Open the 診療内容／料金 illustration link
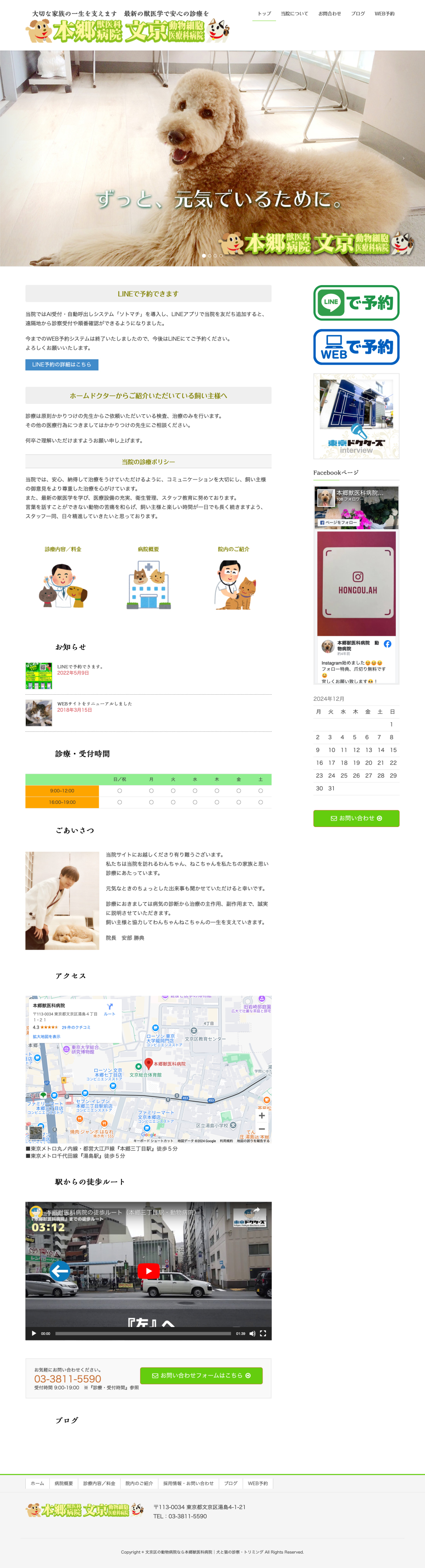 point(63,579)
